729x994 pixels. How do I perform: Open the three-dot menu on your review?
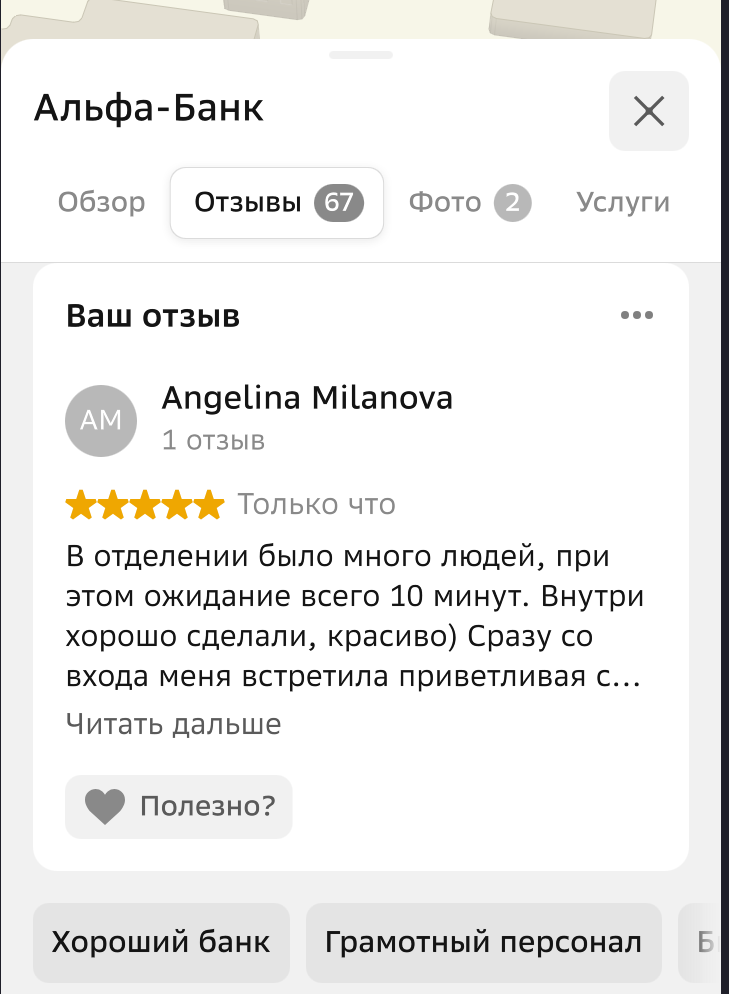pos(636,315)
